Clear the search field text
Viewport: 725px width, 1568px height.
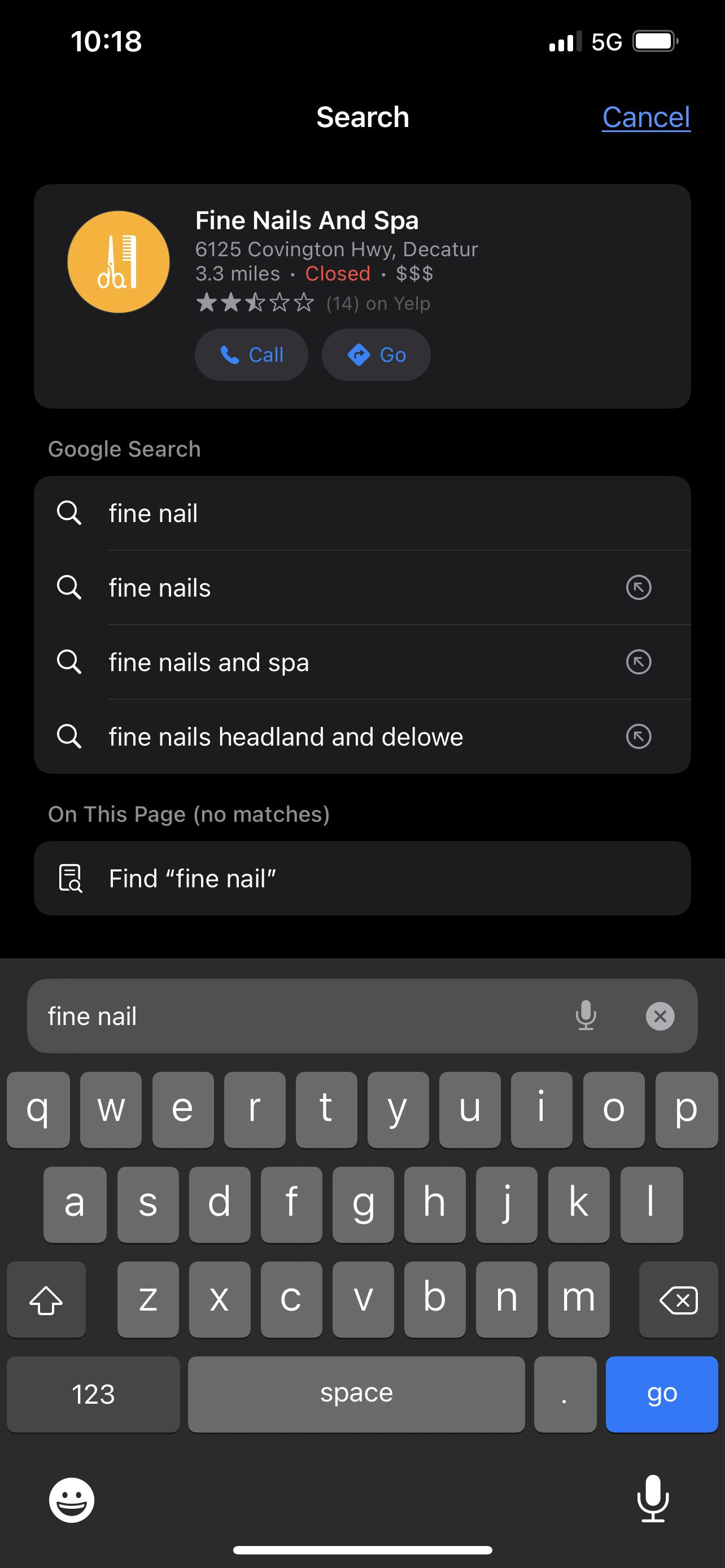(660, 1016)
